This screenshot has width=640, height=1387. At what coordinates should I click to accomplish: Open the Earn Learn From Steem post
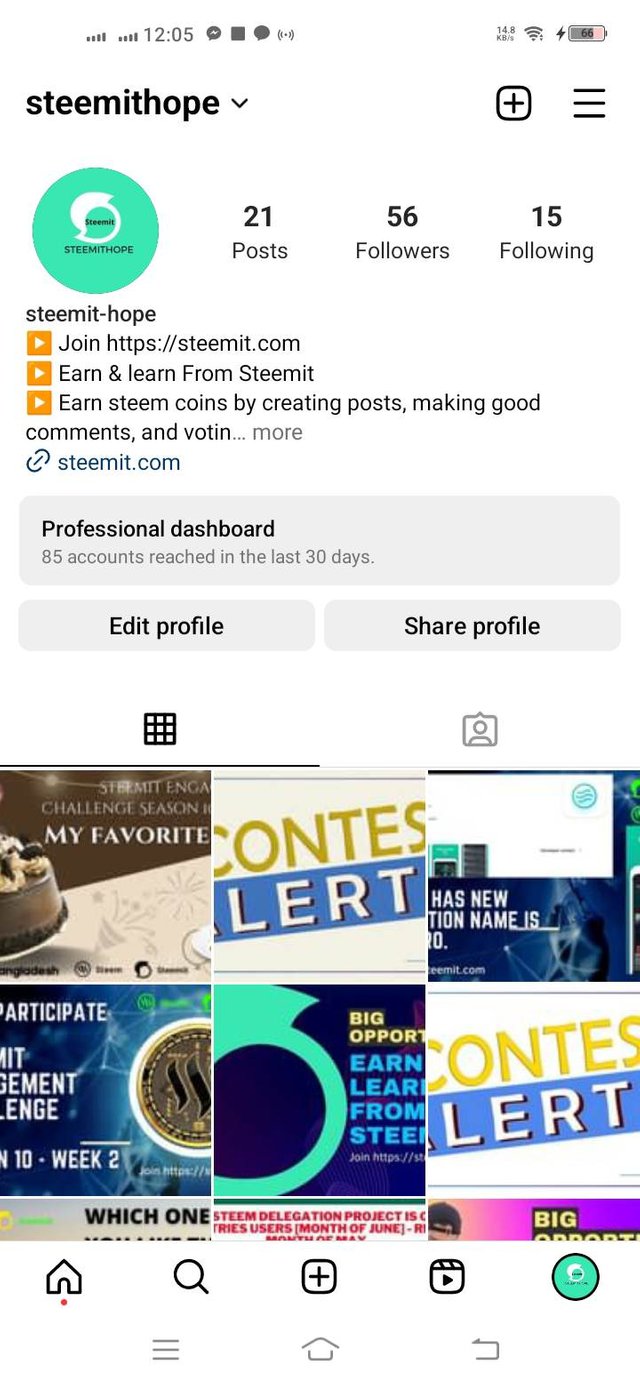click(319, 1089)
